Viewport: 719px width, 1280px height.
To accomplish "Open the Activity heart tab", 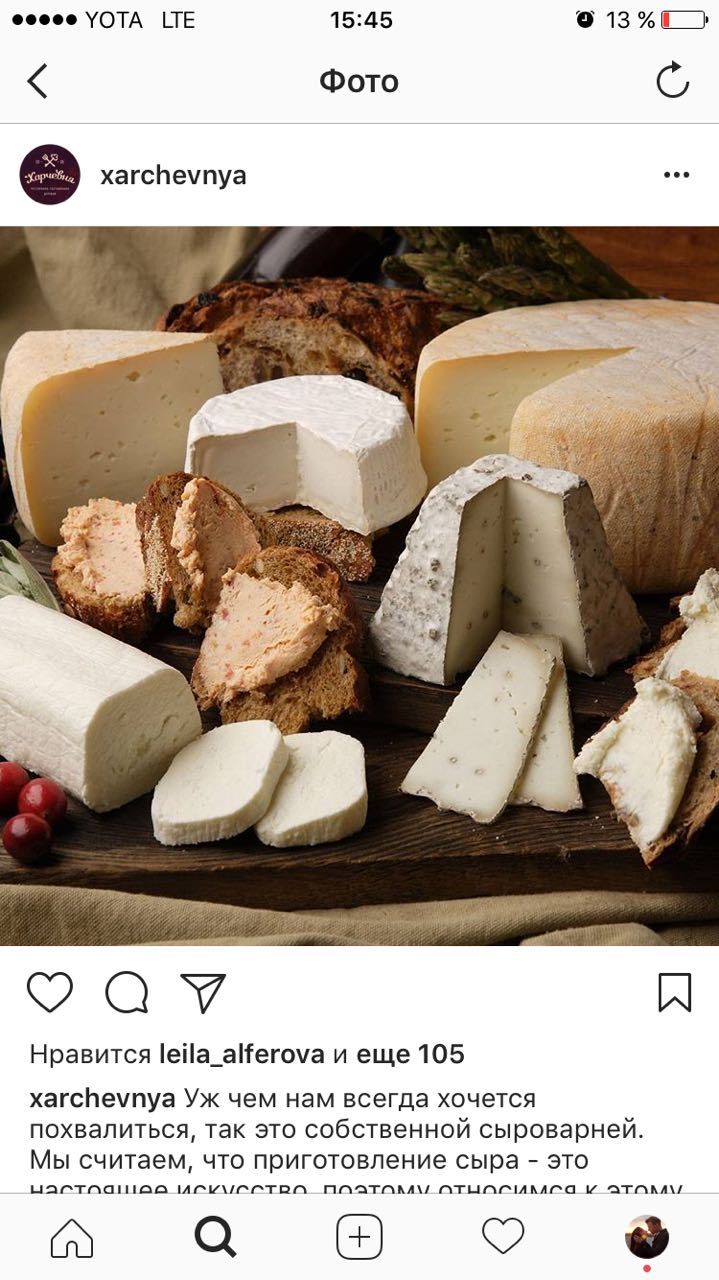I will 503,1238.
